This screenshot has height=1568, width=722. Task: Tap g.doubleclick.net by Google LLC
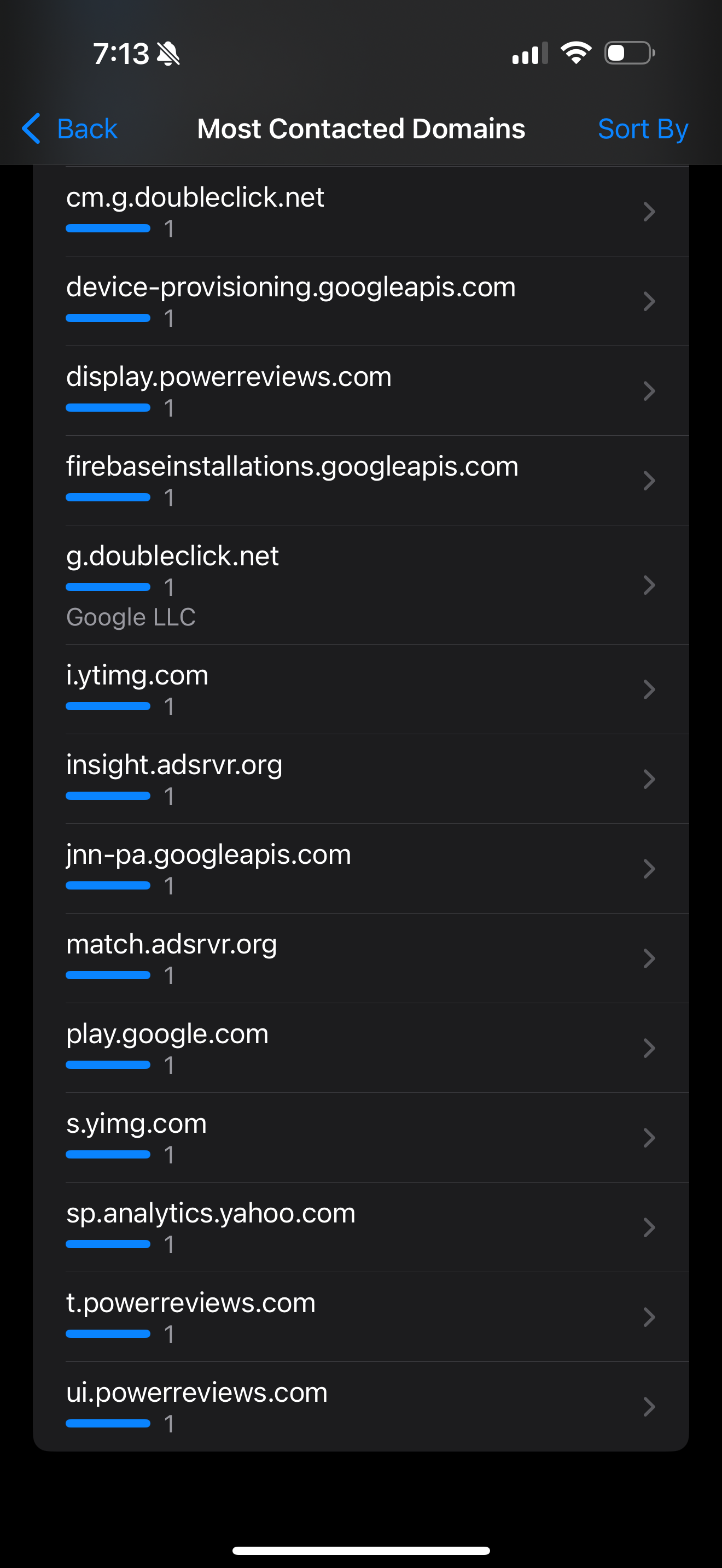(361, 585)
